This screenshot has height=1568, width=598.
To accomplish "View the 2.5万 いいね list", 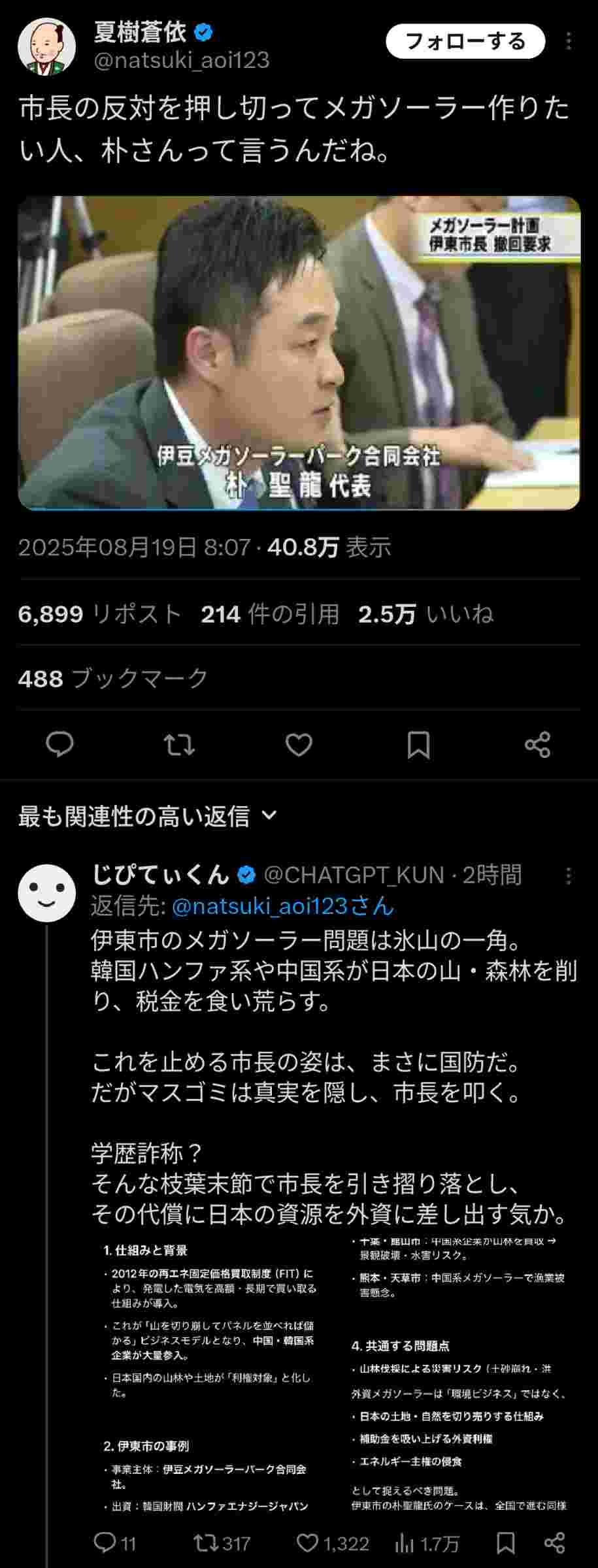I will 425,614.
